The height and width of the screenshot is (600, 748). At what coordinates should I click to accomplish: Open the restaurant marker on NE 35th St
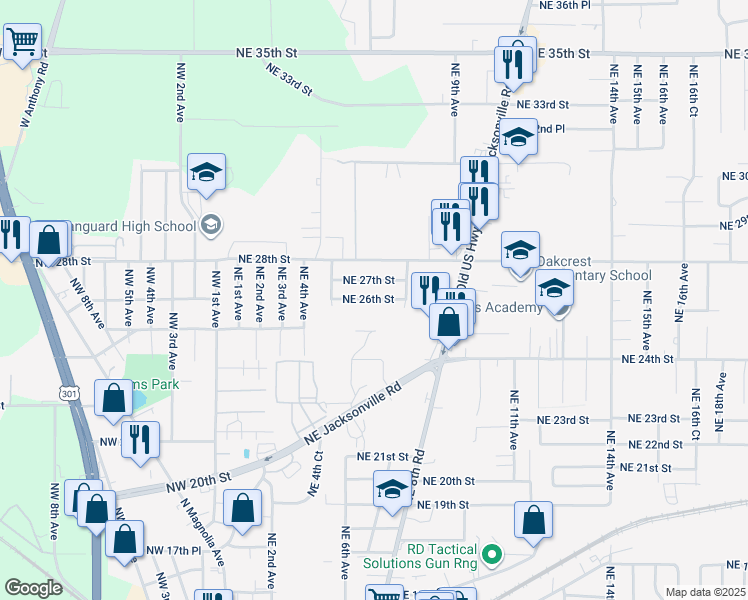tap(513, 66)
